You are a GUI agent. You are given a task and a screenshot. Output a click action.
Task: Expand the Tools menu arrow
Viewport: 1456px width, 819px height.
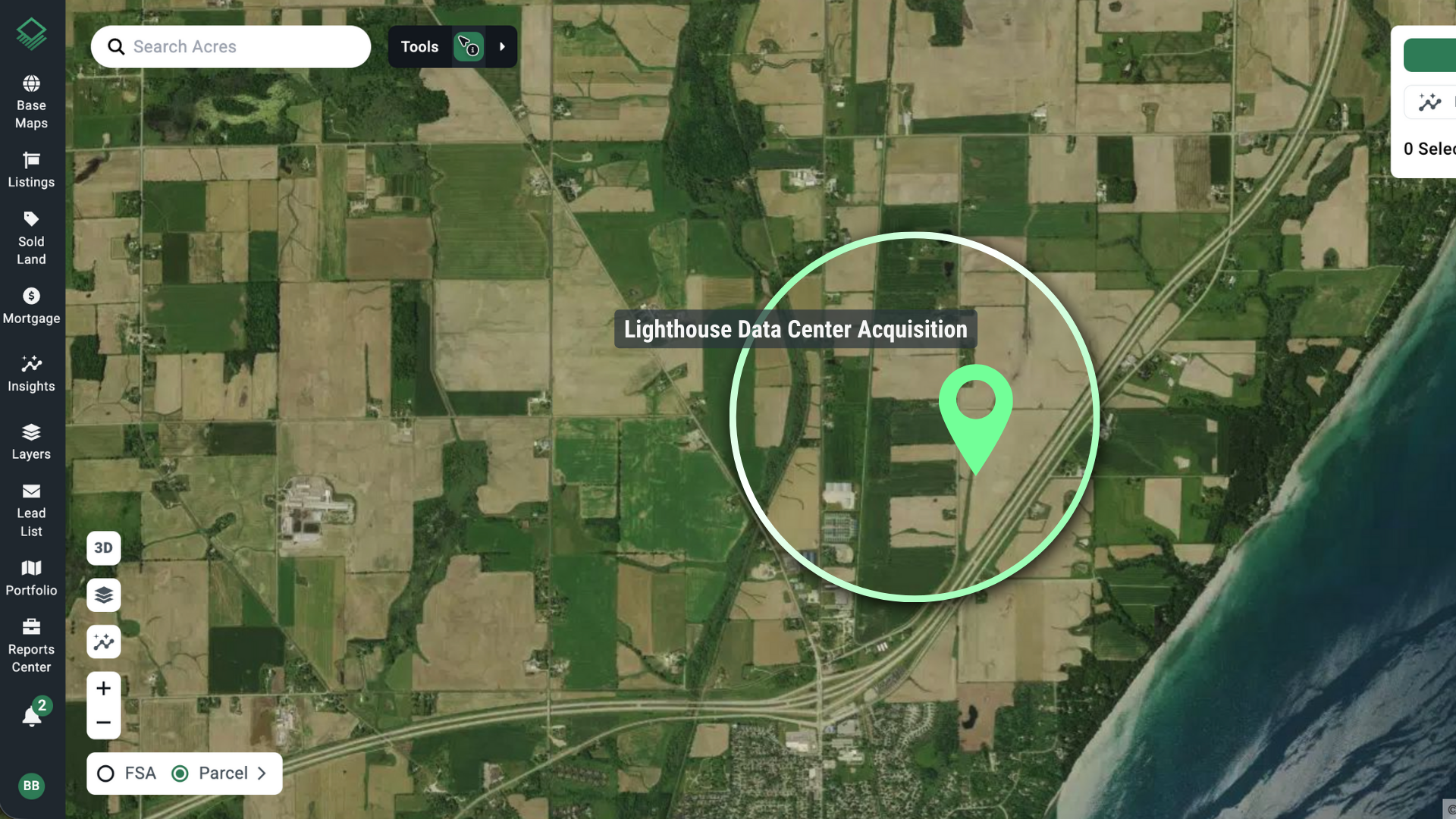click(x=502, y=47)
